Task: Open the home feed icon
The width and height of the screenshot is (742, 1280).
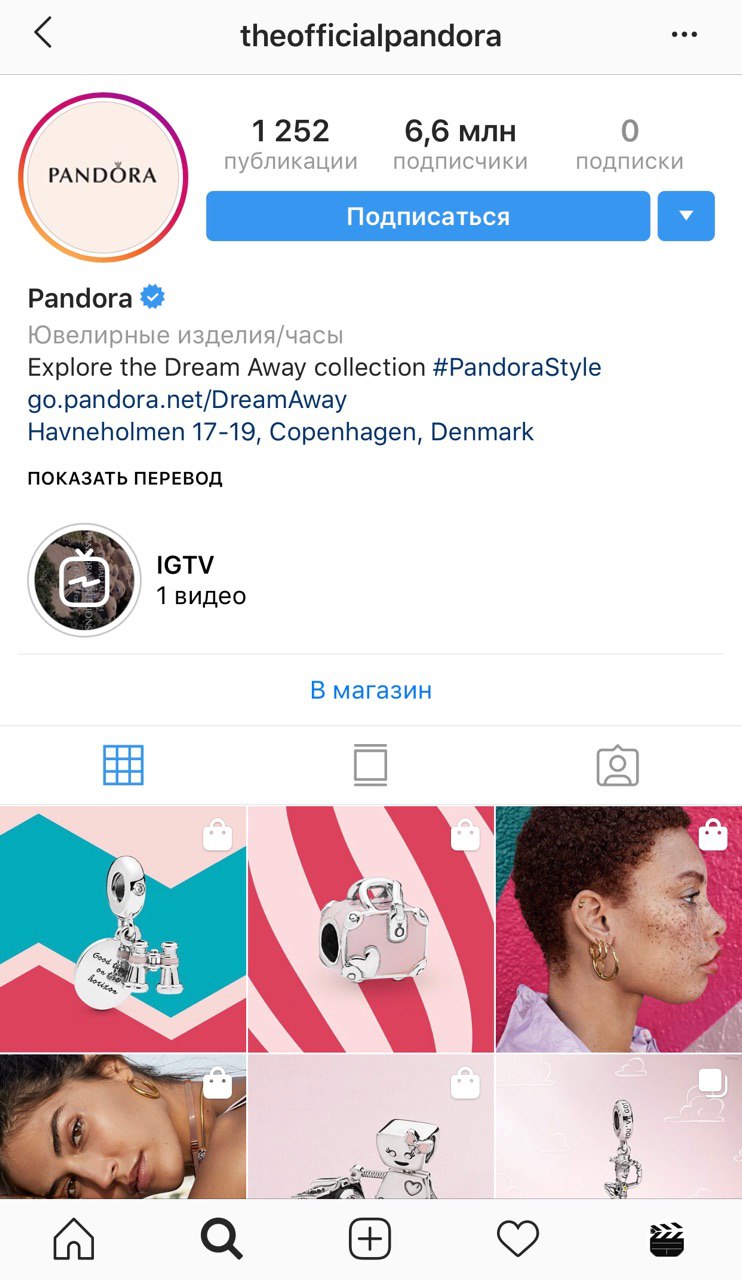Action: point(74,1238)
